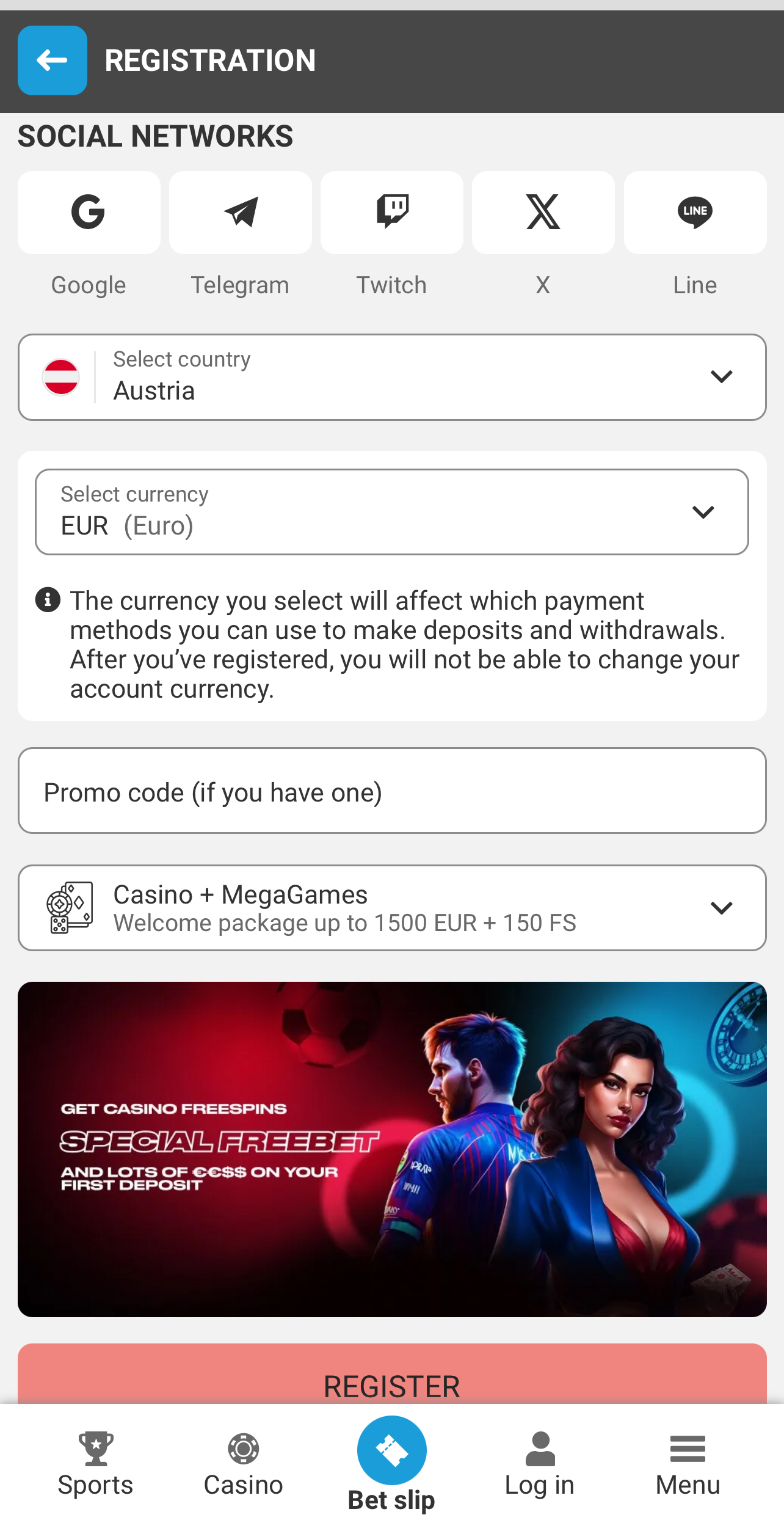Register via Telegram

coord(241,213)
